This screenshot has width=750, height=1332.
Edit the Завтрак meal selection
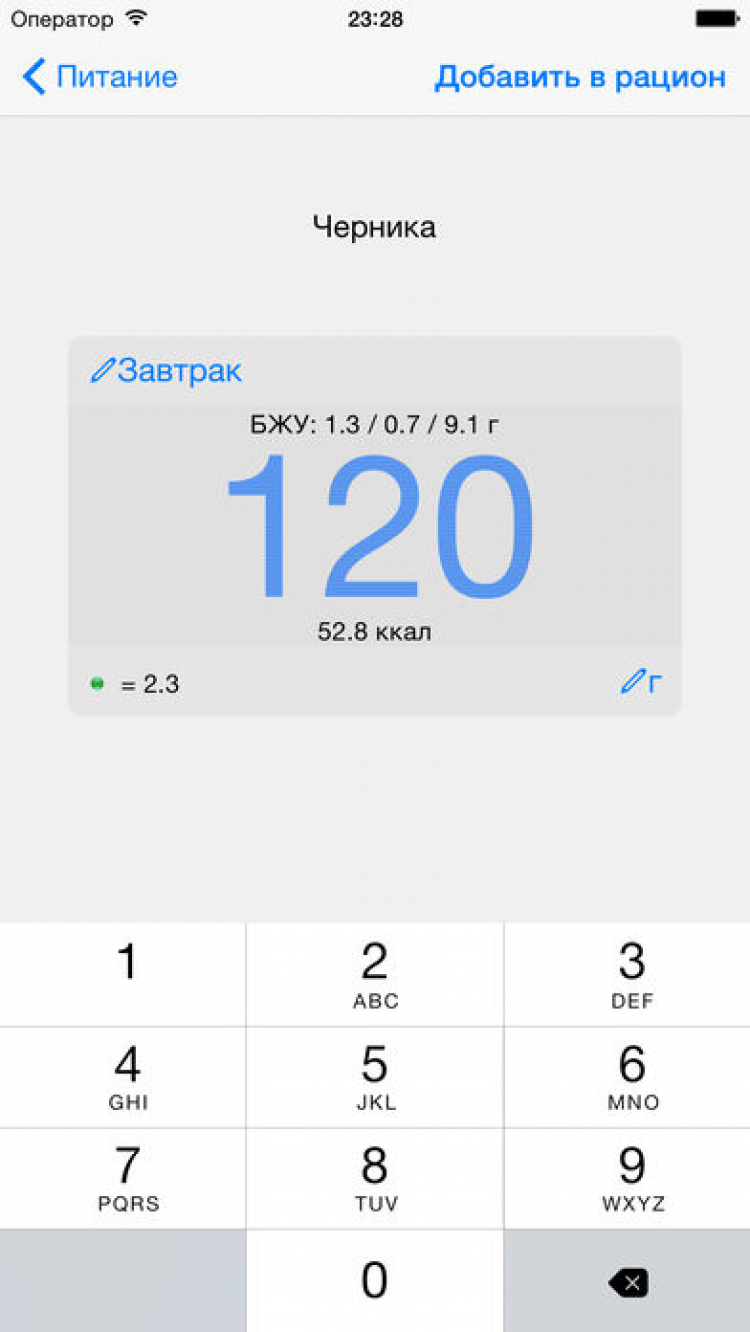click(167, 371)
